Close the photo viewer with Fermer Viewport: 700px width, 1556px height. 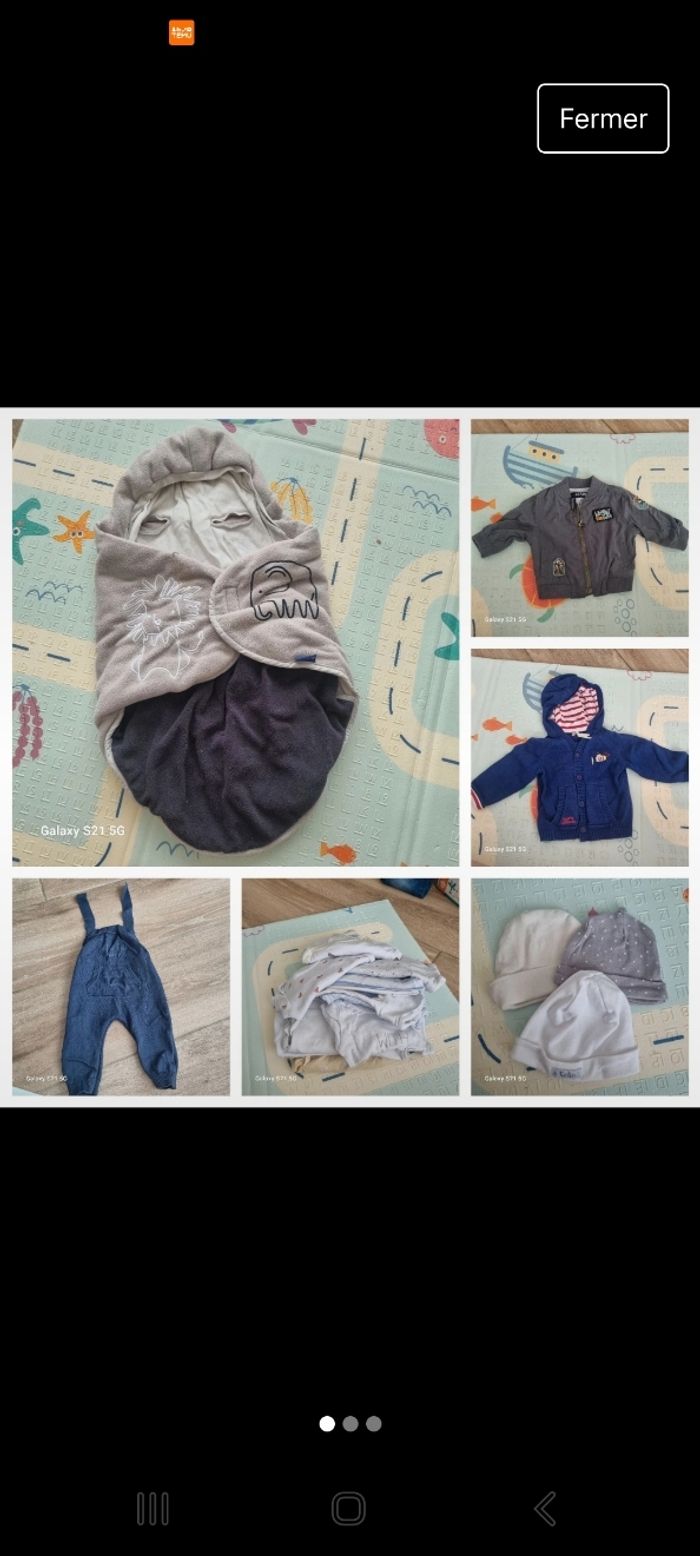pyautogui.click(x=603, y=118)
